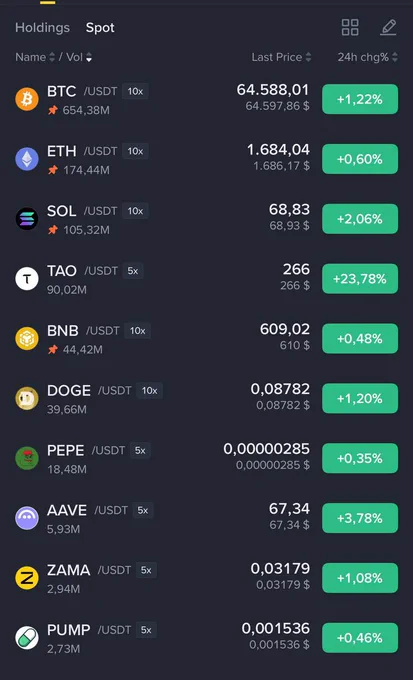This screenshot has height=680, width=413.
Task: Open the BTC/USDT pair
Action: (x=206, y=99)
